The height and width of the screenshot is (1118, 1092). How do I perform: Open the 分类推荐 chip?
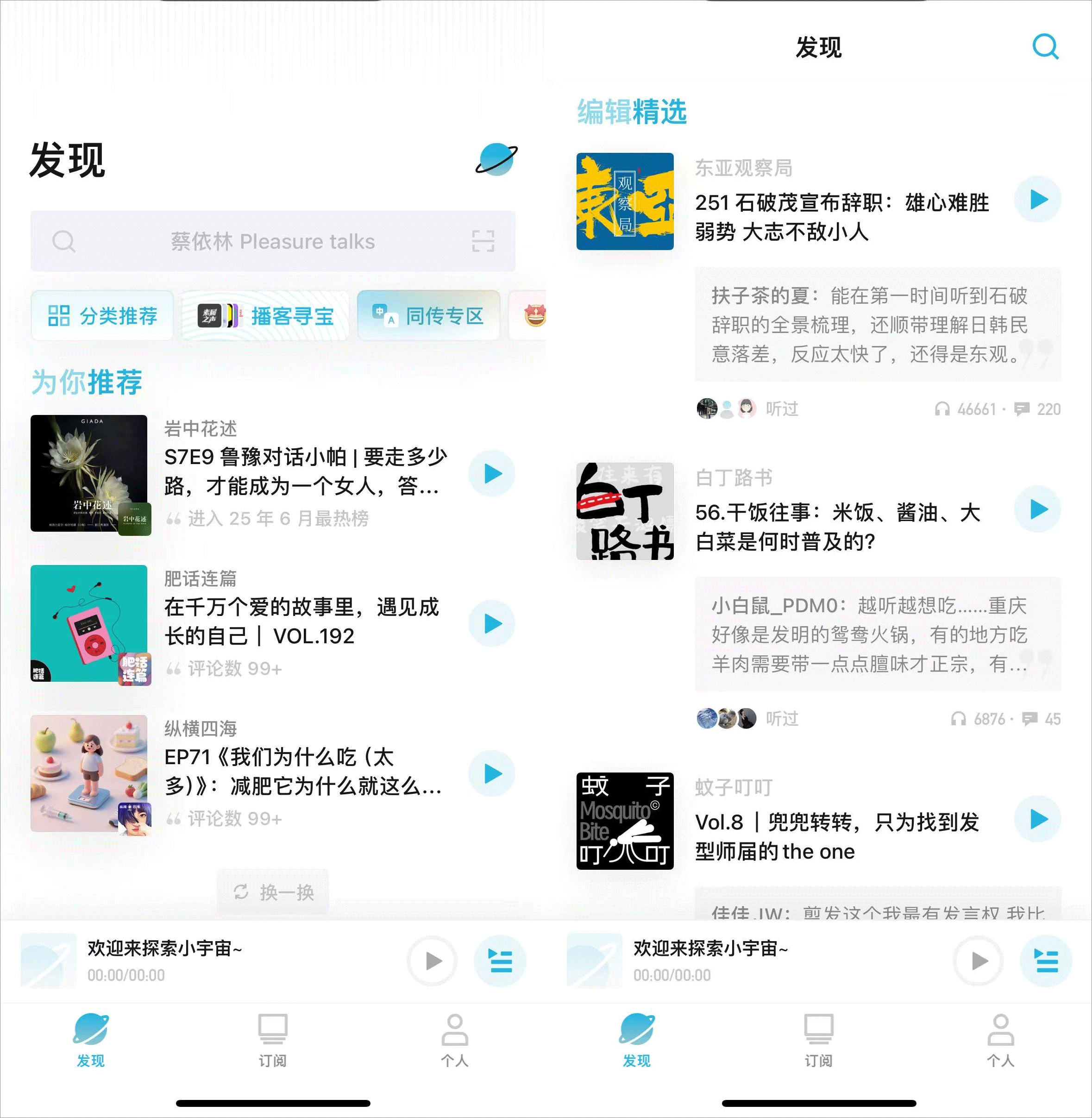click(102, 315)
